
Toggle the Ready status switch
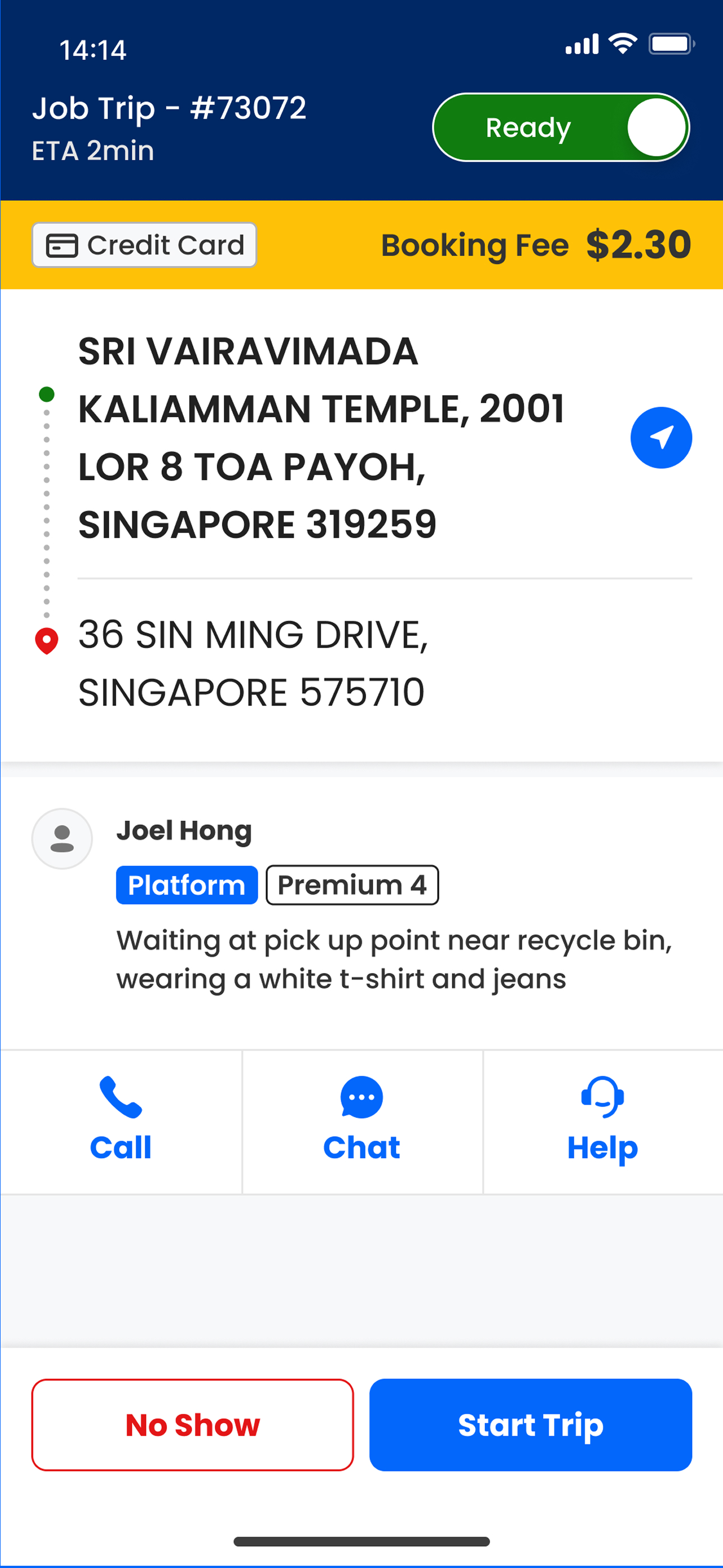tap(560, 127)
